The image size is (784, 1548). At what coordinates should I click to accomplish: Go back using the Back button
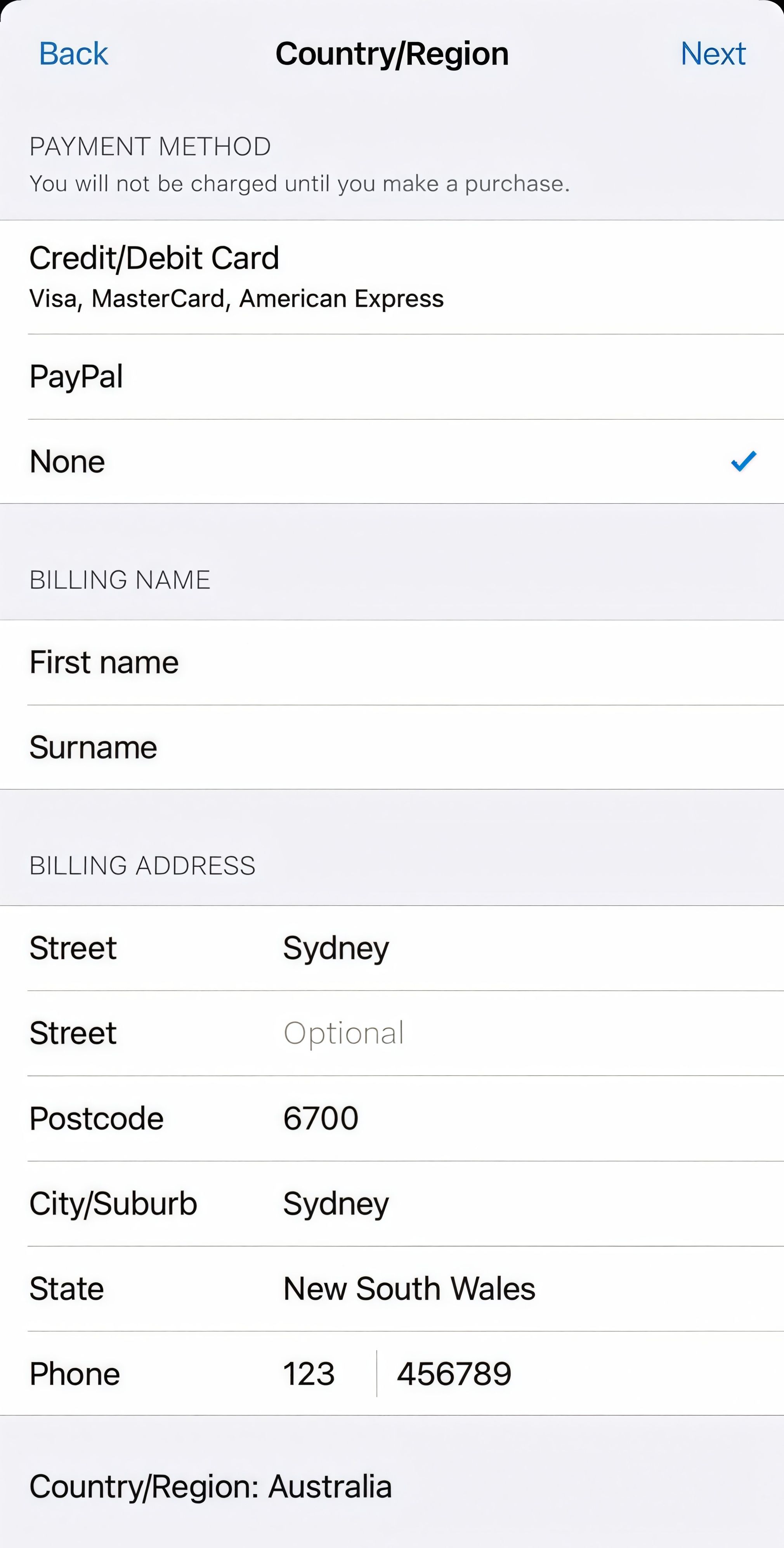click(73, 54)
